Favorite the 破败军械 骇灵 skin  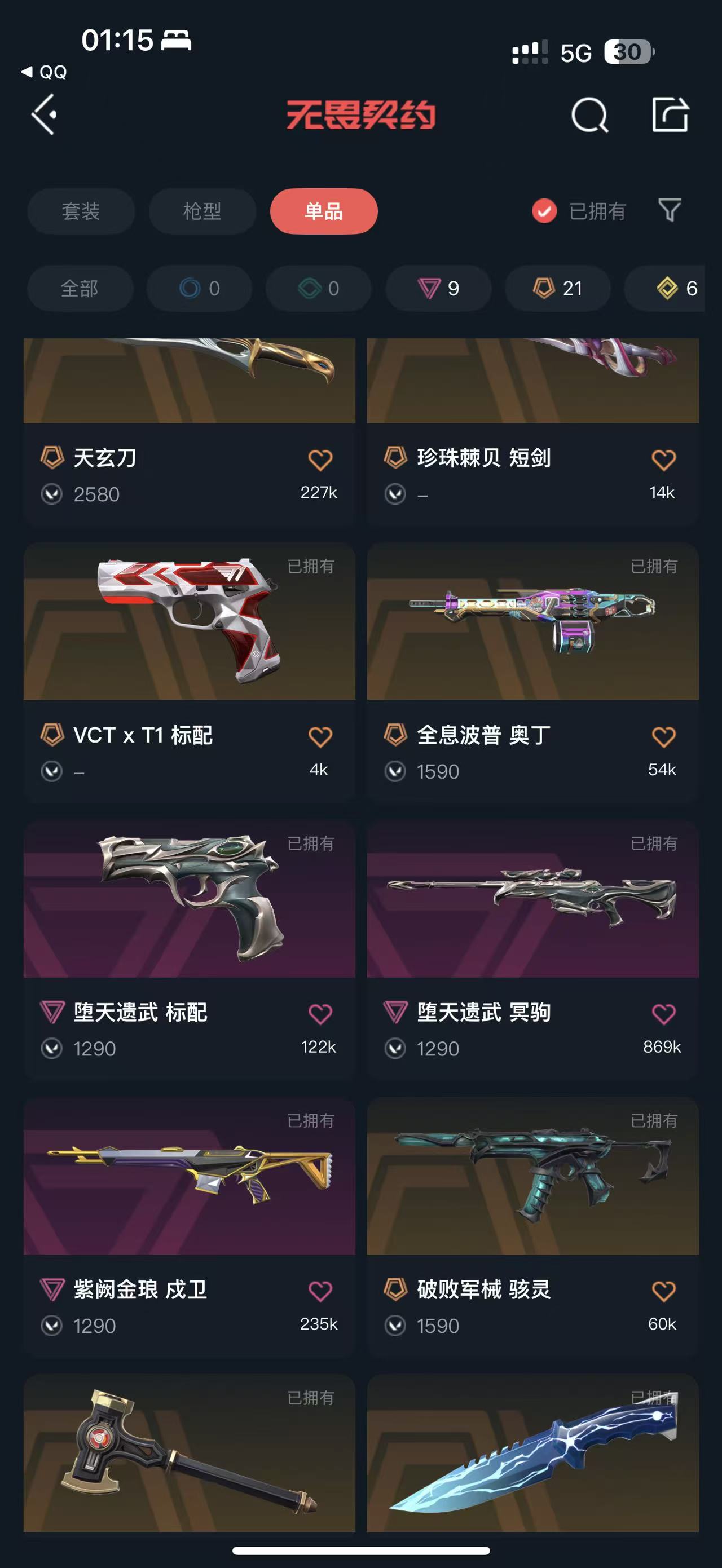click(x=663, y=1291)
